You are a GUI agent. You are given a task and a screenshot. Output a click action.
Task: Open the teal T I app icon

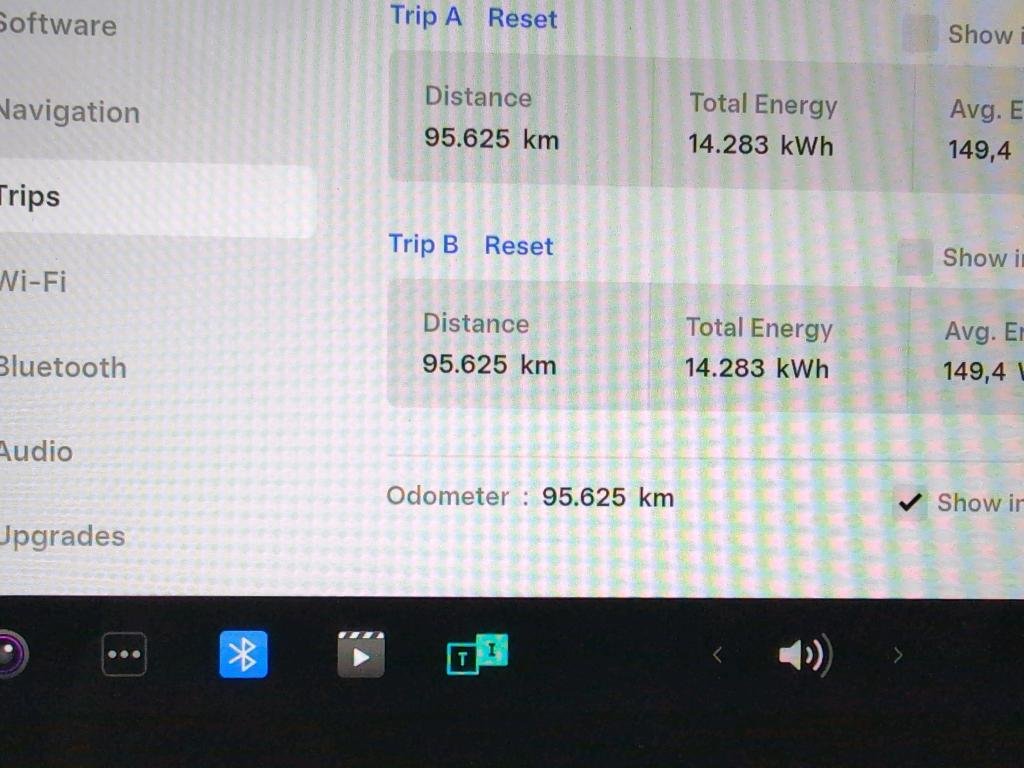(477, 654)
